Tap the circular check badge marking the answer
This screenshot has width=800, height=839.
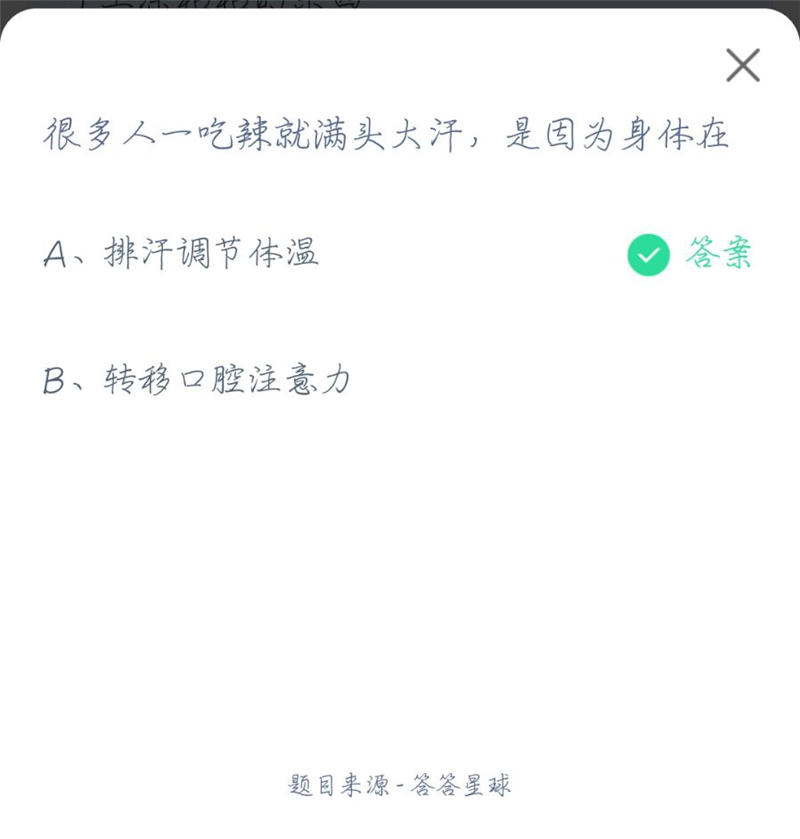(x=651, y=253)
